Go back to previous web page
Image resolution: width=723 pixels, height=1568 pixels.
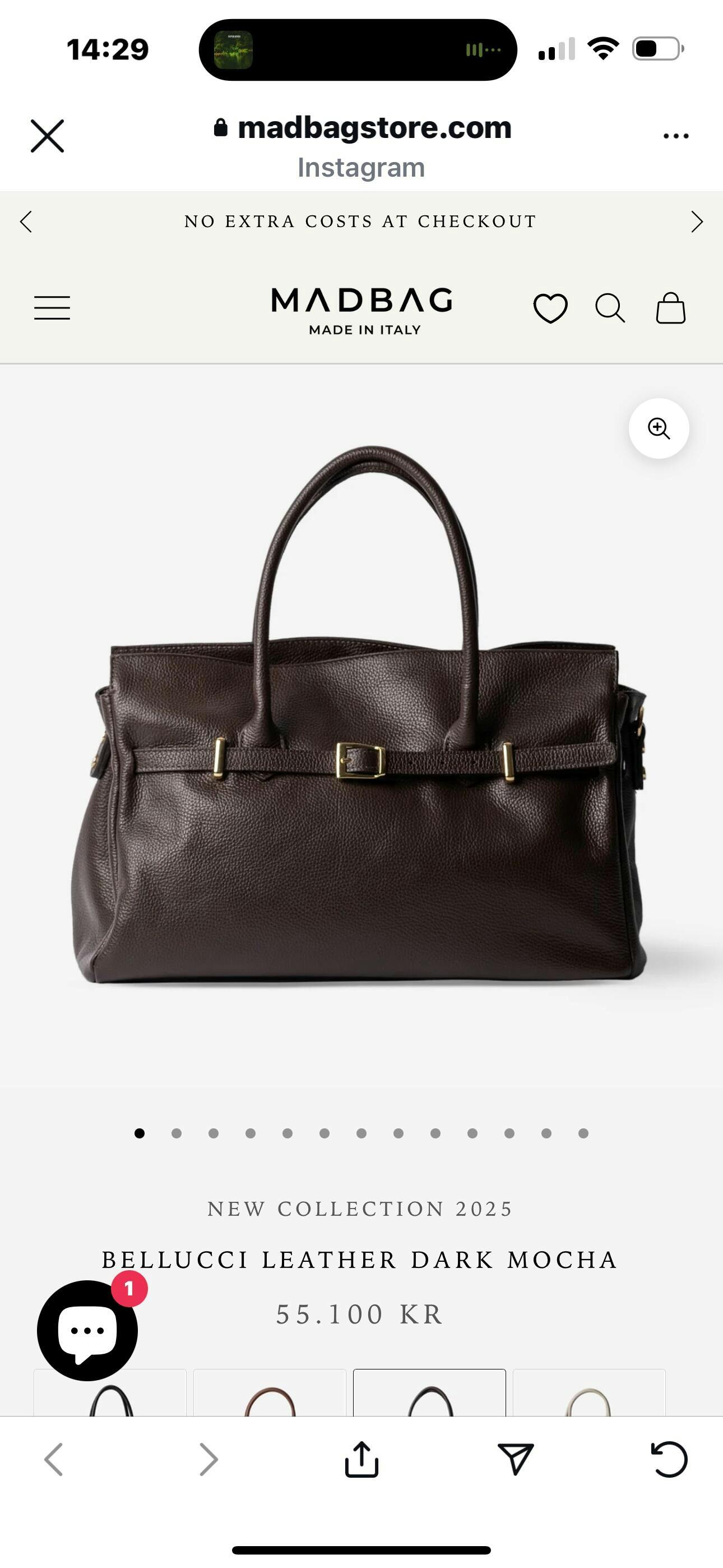click(54, 1459)
